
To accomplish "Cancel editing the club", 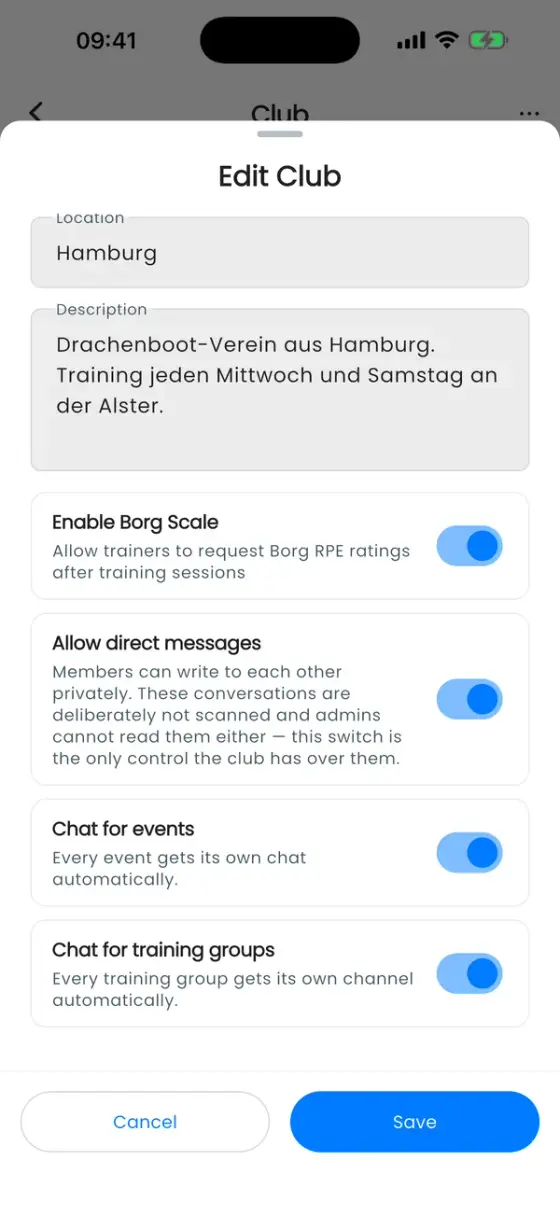I will point(145,1122).
